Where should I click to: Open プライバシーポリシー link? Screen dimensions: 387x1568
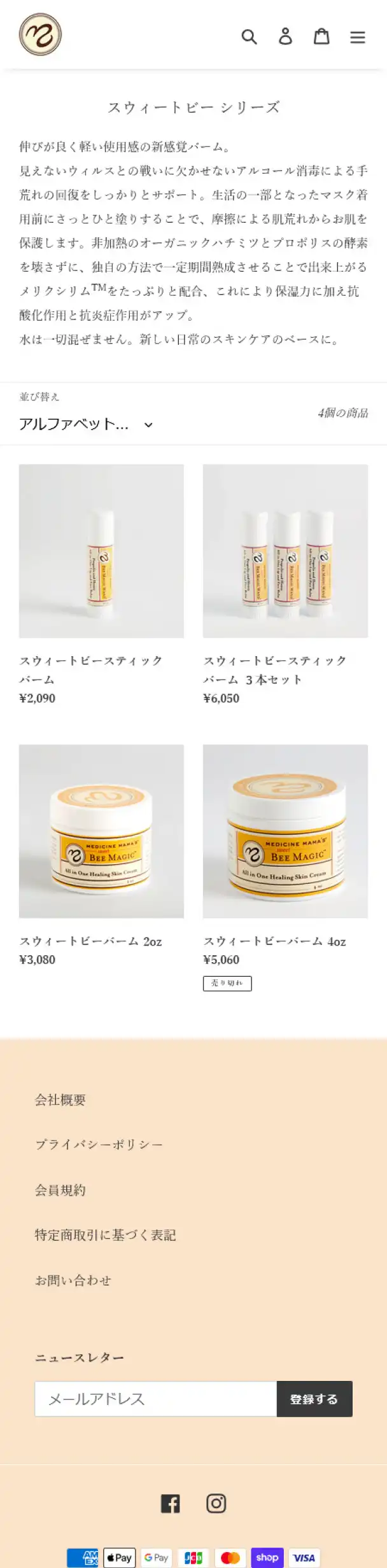99,1145
